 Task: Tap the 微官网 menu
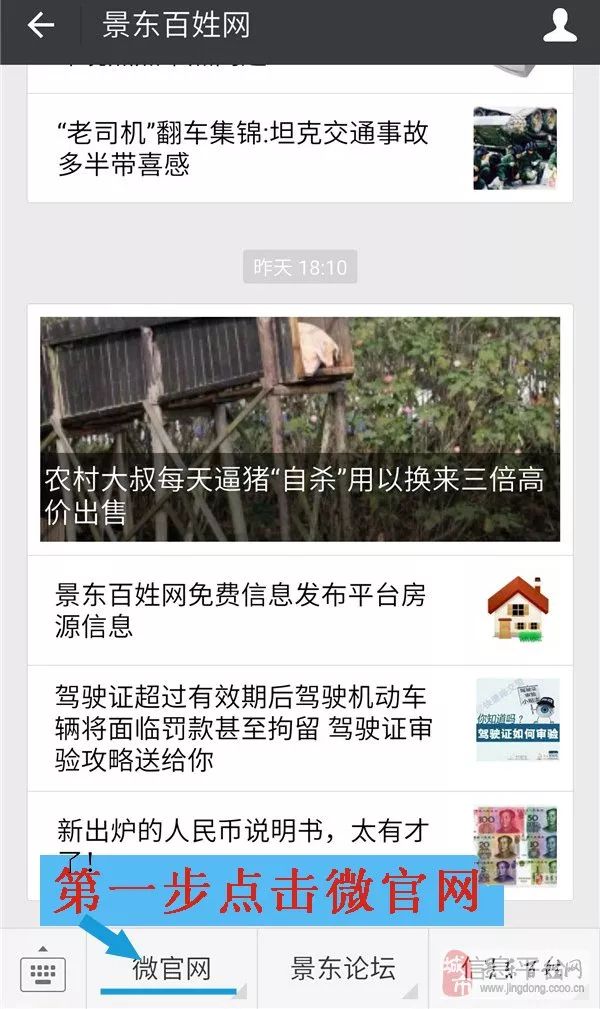172,968
